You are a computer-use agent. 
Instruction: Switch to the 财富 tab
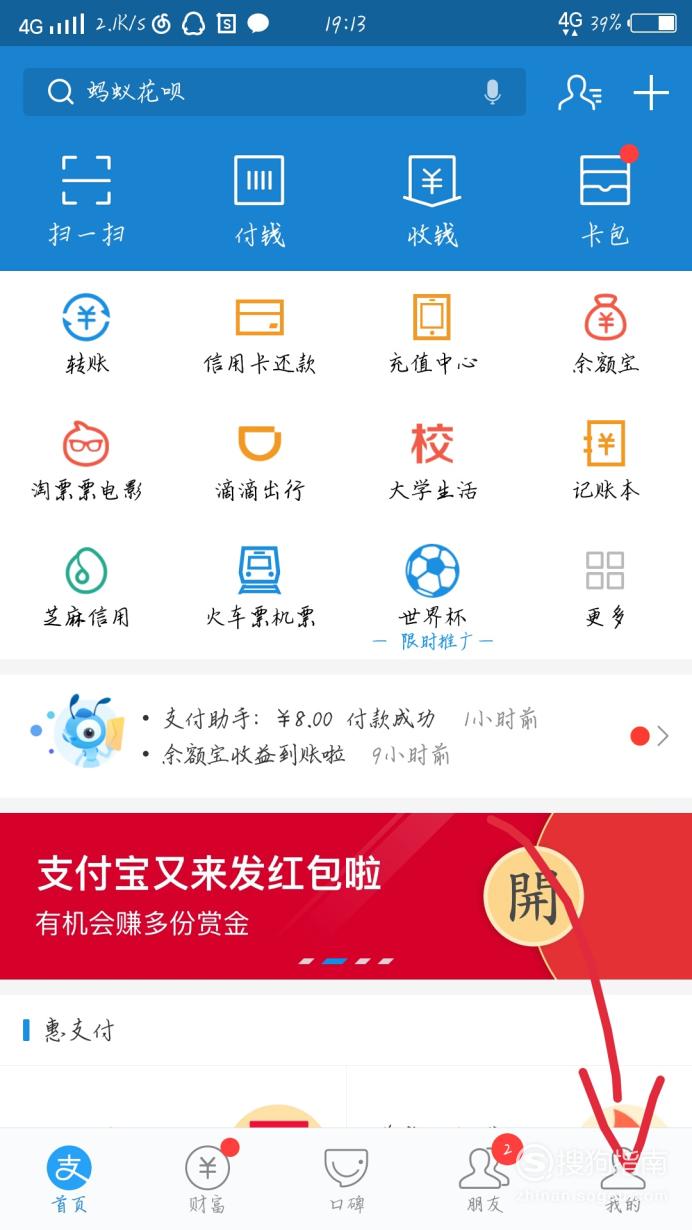207,1180
